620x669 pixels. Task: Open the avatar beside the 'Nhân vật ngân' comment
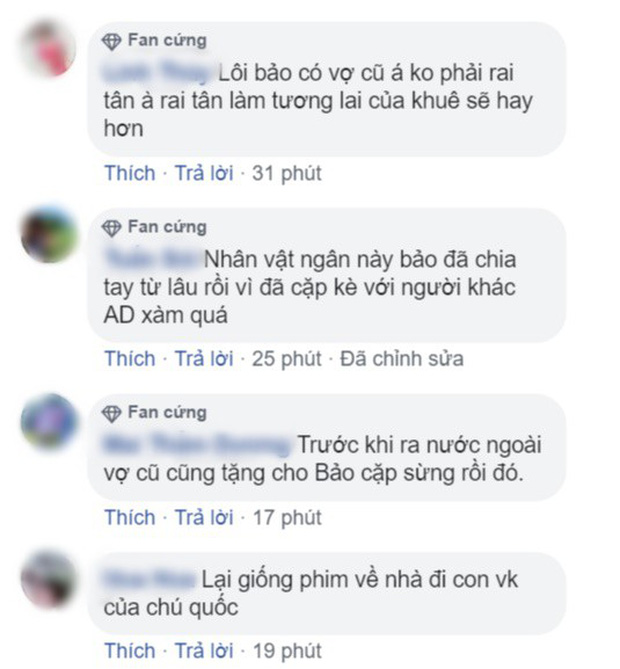48,235
